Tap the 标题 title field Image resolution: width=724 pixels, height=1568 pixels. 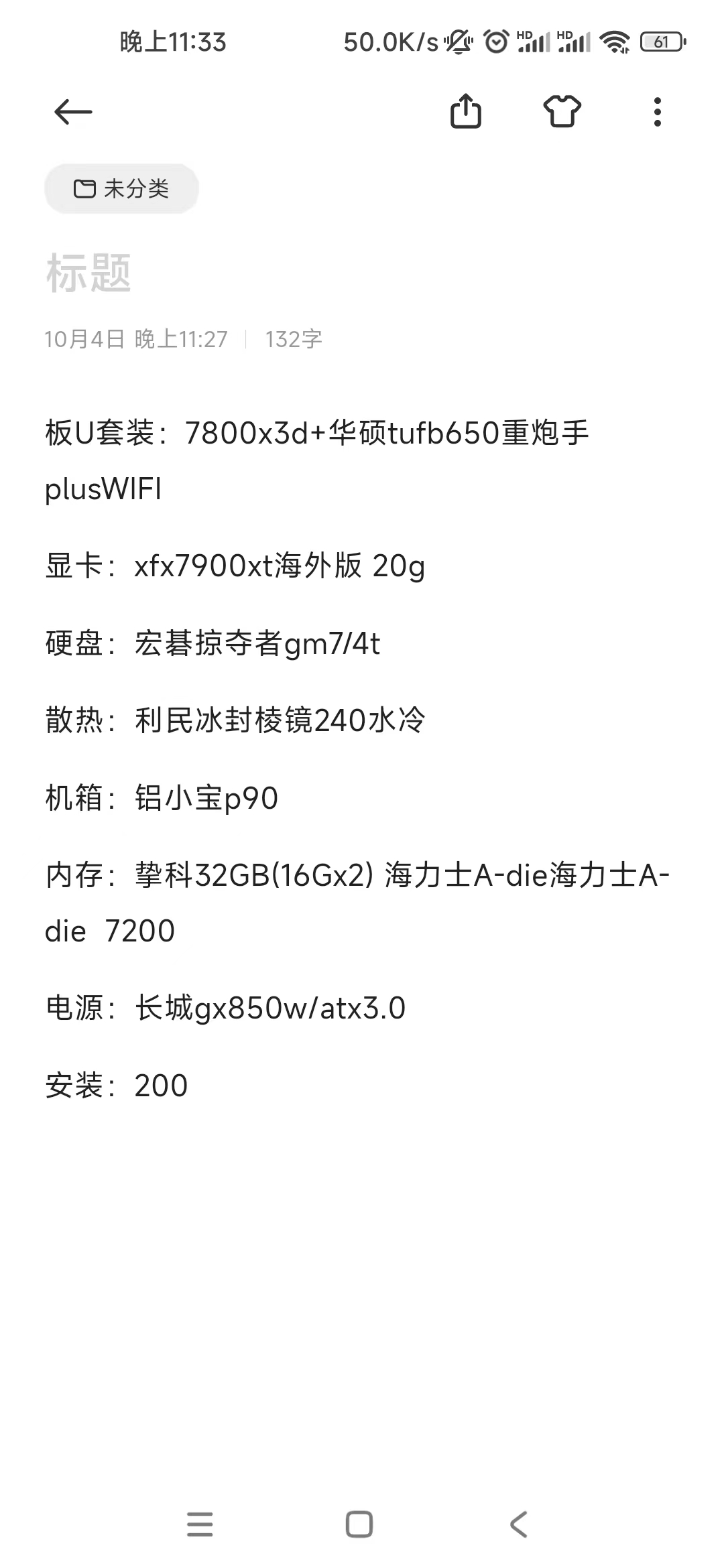point(88,273)
